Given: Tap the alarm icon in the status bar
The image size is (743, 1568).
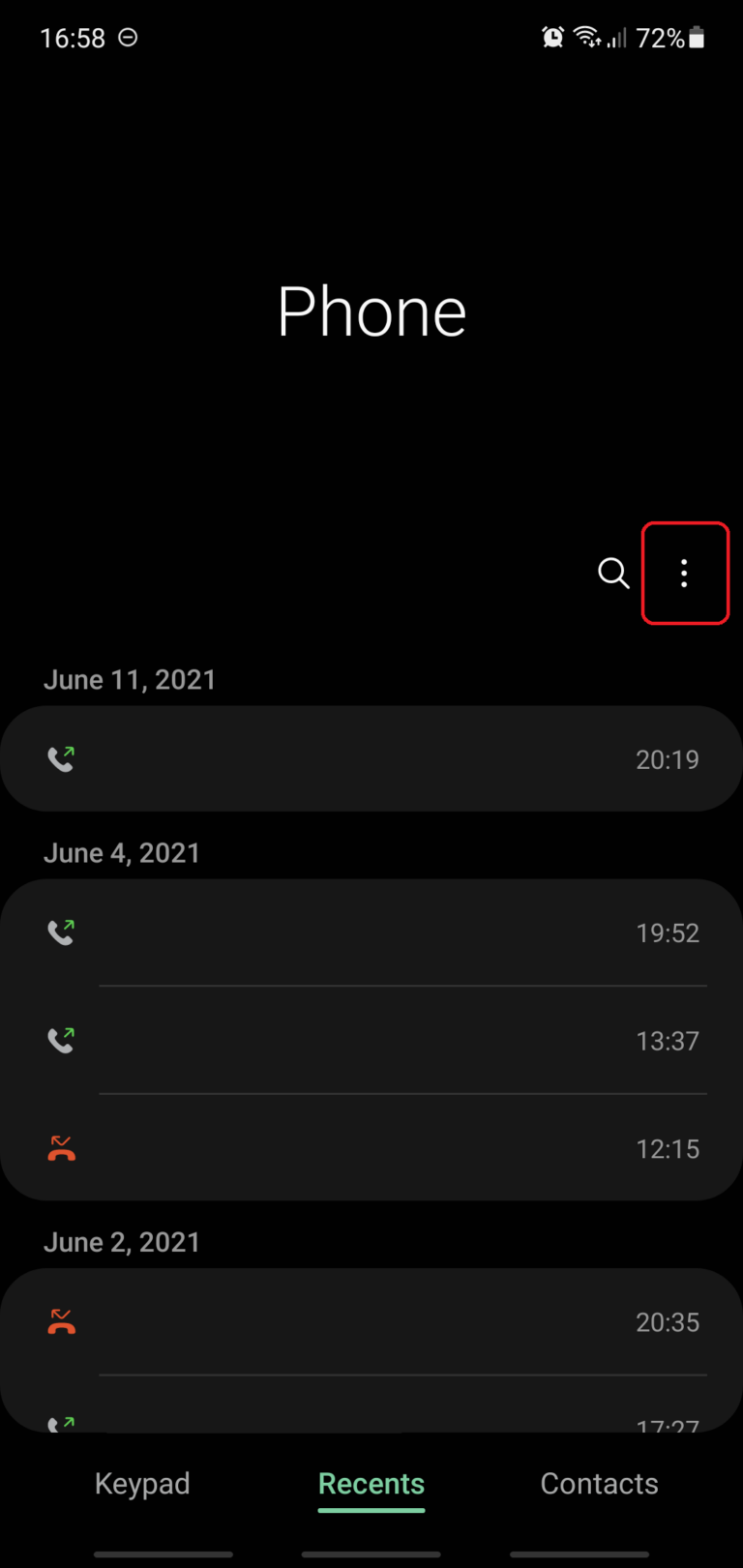Looking at the screenshot, I should pos(551,37).
